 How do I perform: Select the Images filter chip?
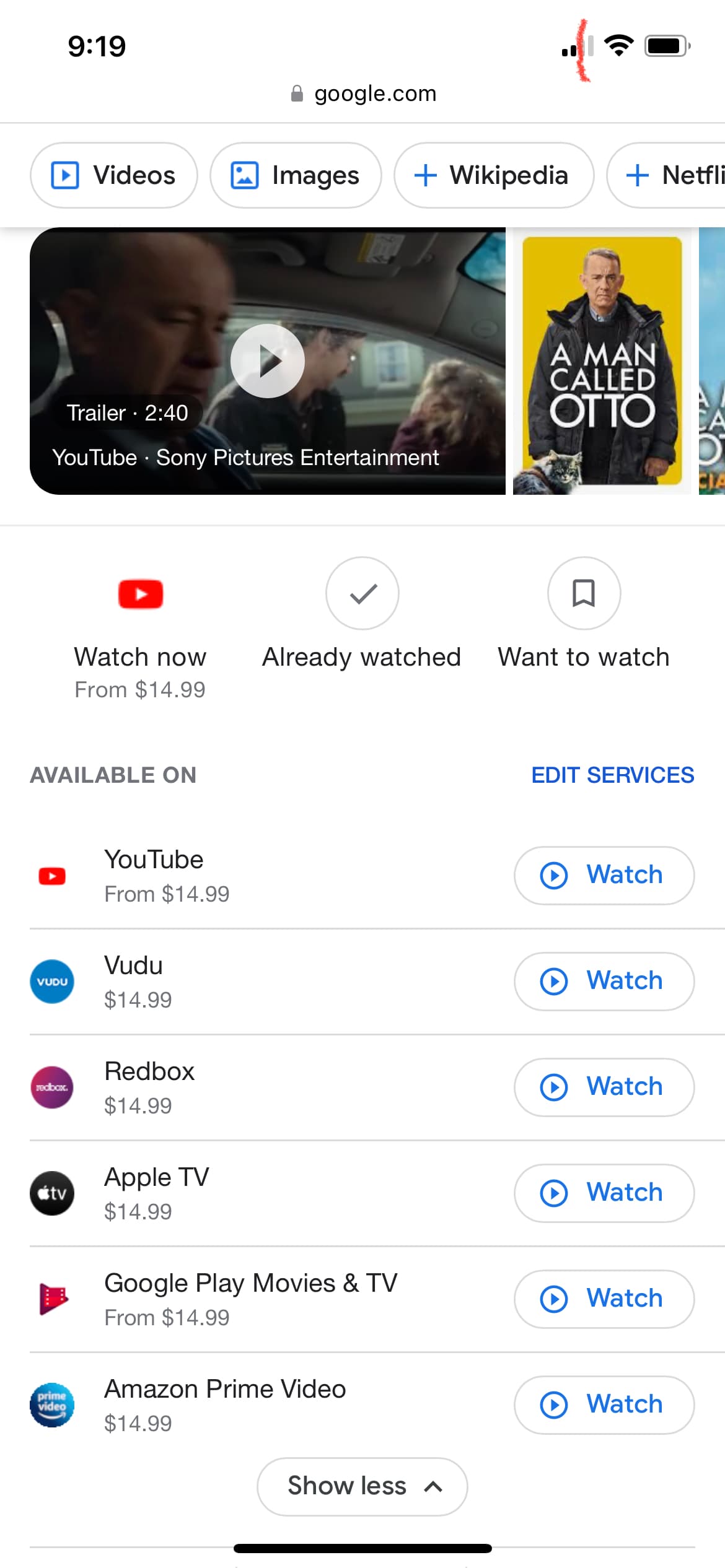pyautogui.click(x=296, y=175)
